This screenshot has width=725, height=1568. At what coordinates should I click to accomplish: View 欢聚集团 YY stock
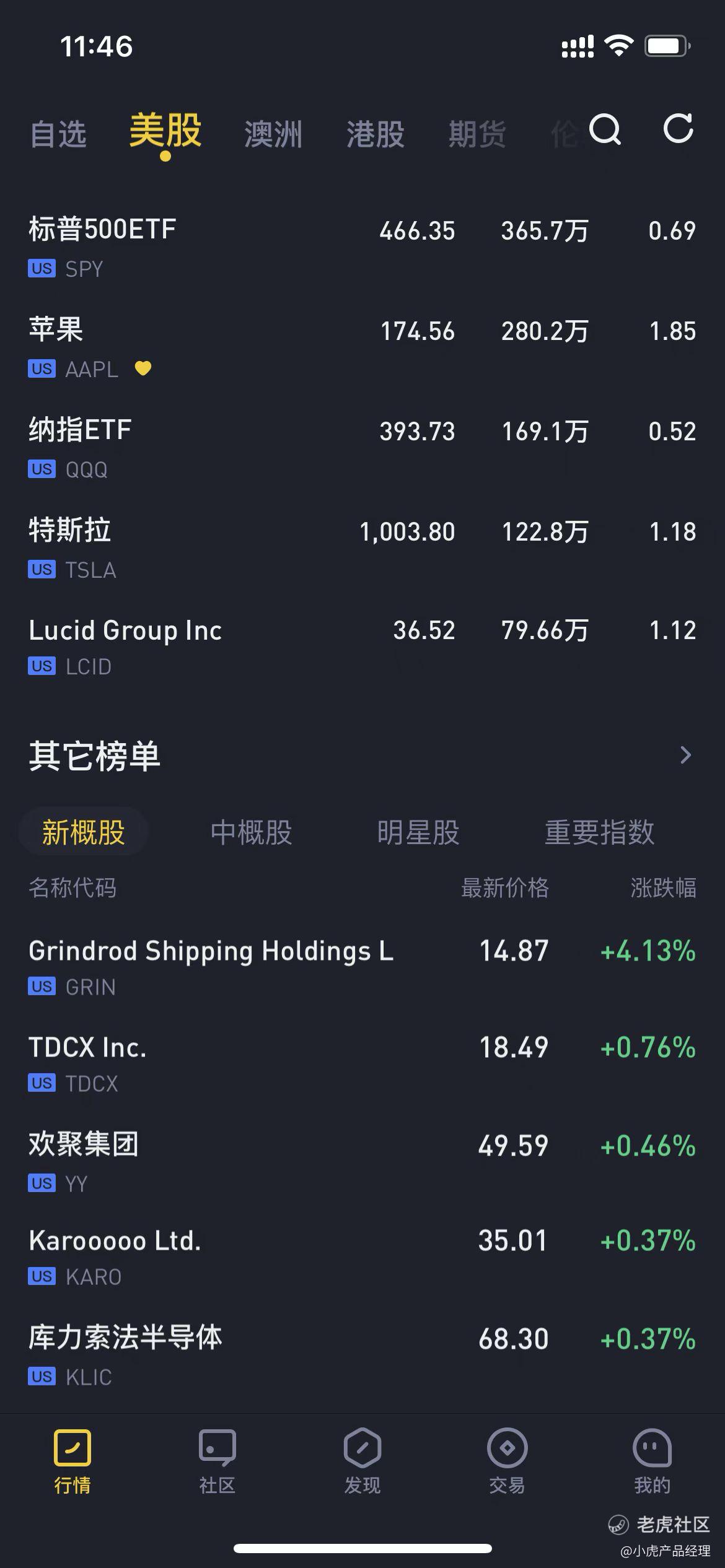(362, 1162)
